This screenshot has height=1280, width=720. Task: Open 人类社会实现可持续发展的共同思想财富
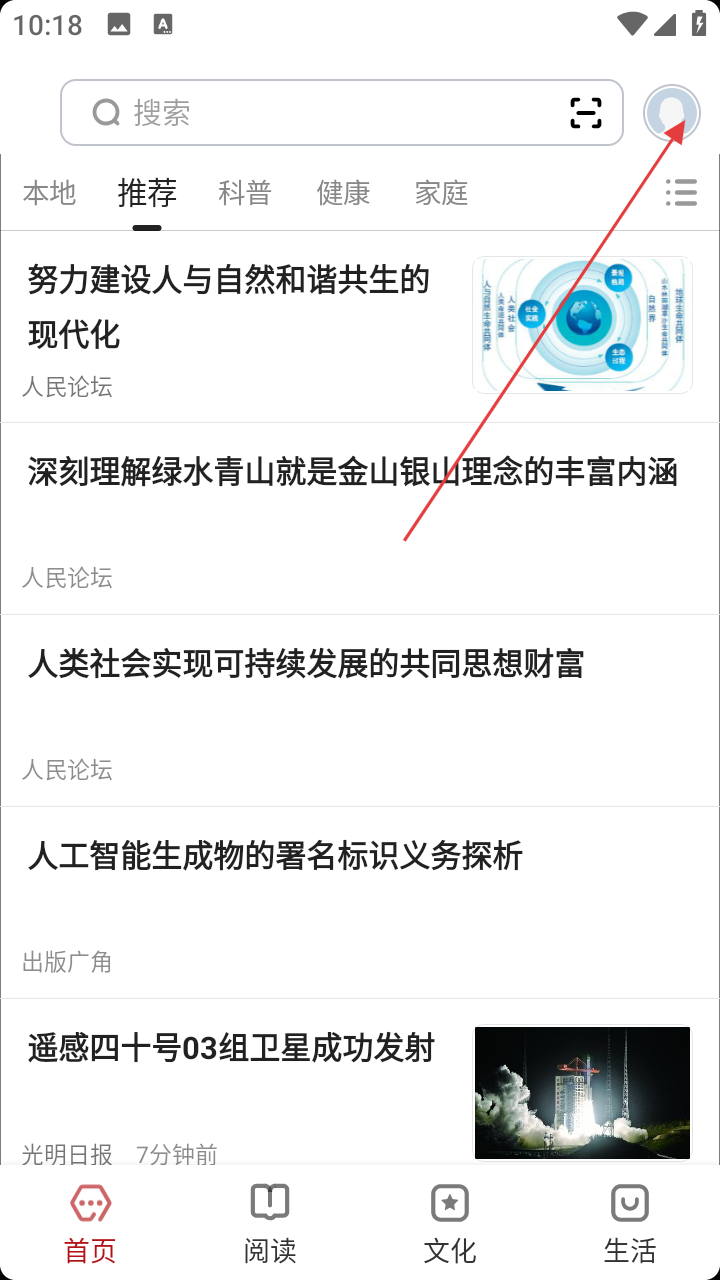pos(360,711)
